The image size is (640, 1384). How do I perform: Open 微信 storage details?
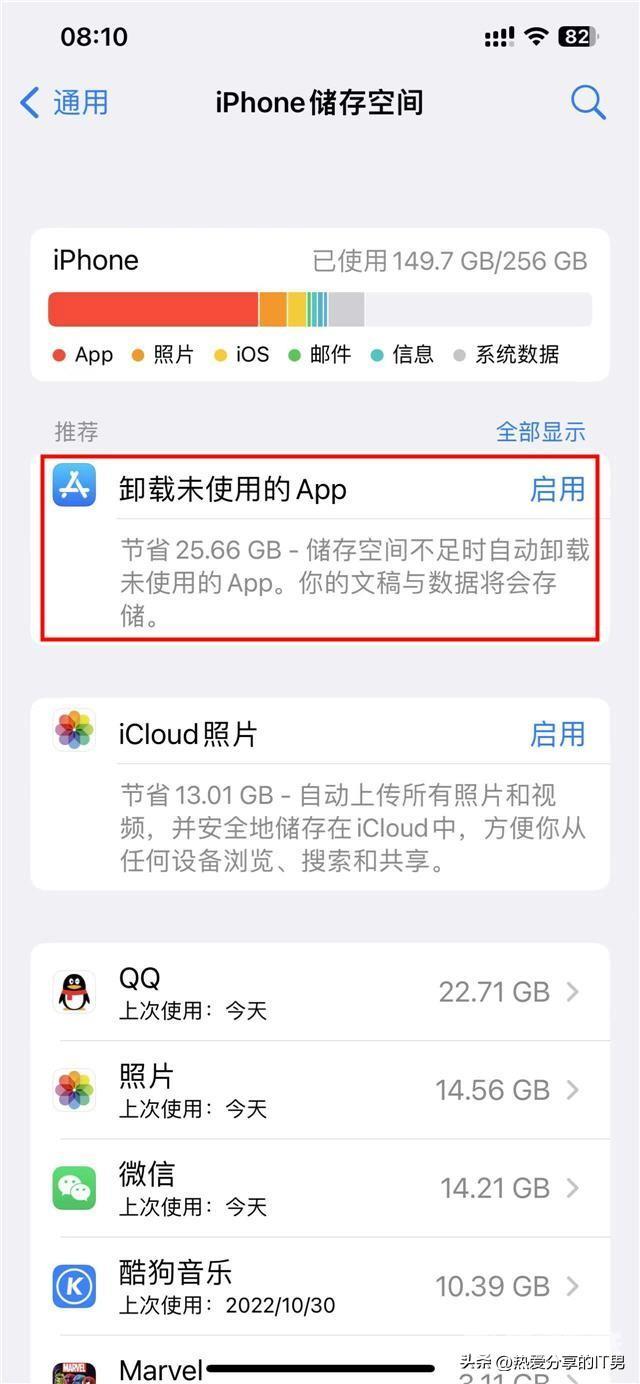coord(320,1188)
